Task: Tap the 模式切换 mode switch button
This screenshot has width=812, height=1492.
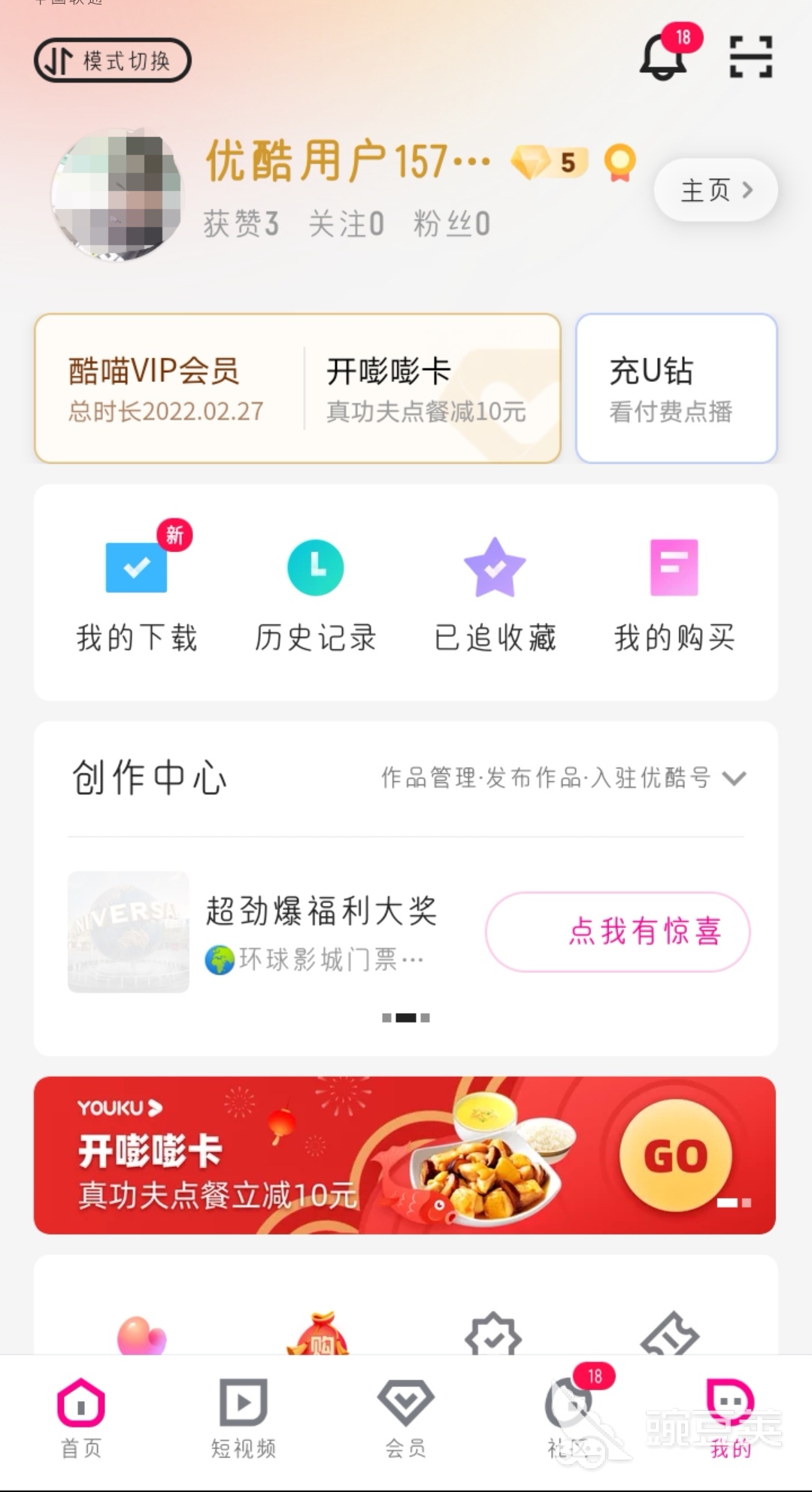Action: pyautogui.click(x=113, y=60)
